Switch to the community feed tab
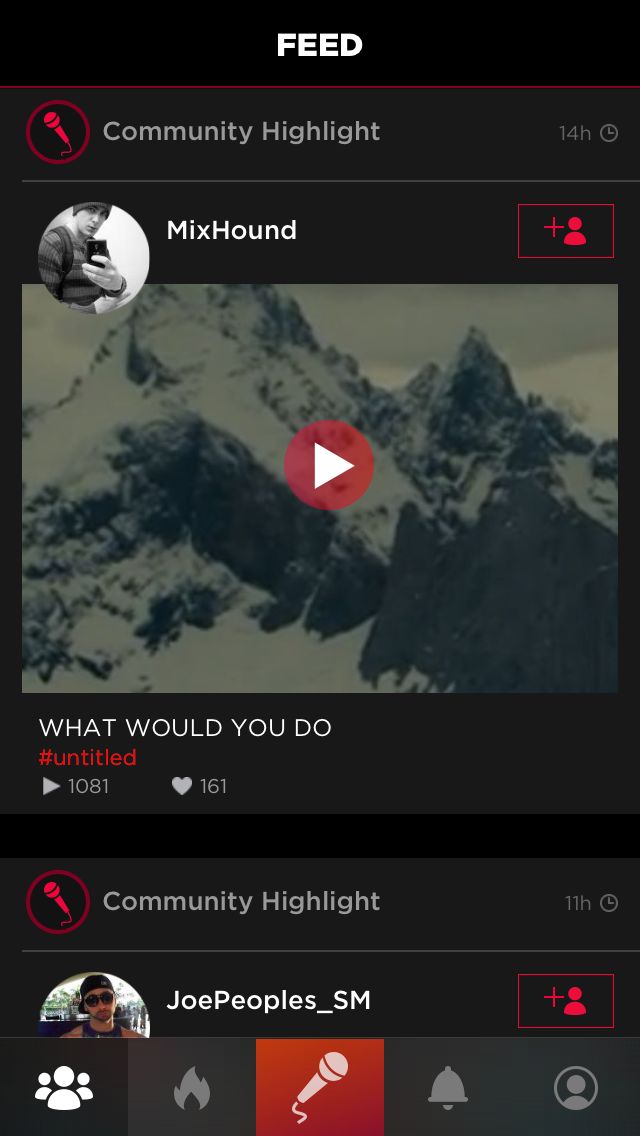640x1136 pixels. coord(64,1087)
